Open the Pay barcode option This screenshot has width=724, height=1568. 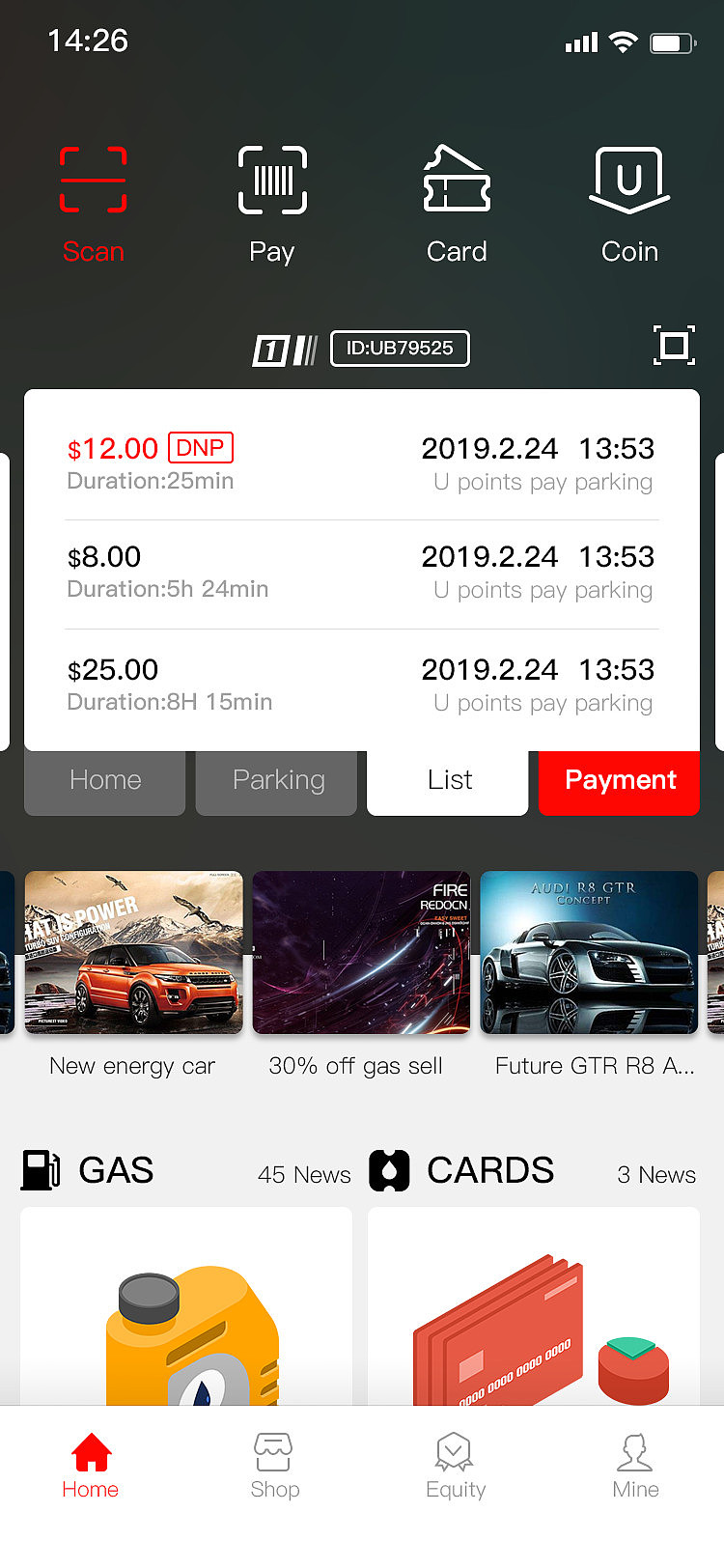click(x=272, y=205)
